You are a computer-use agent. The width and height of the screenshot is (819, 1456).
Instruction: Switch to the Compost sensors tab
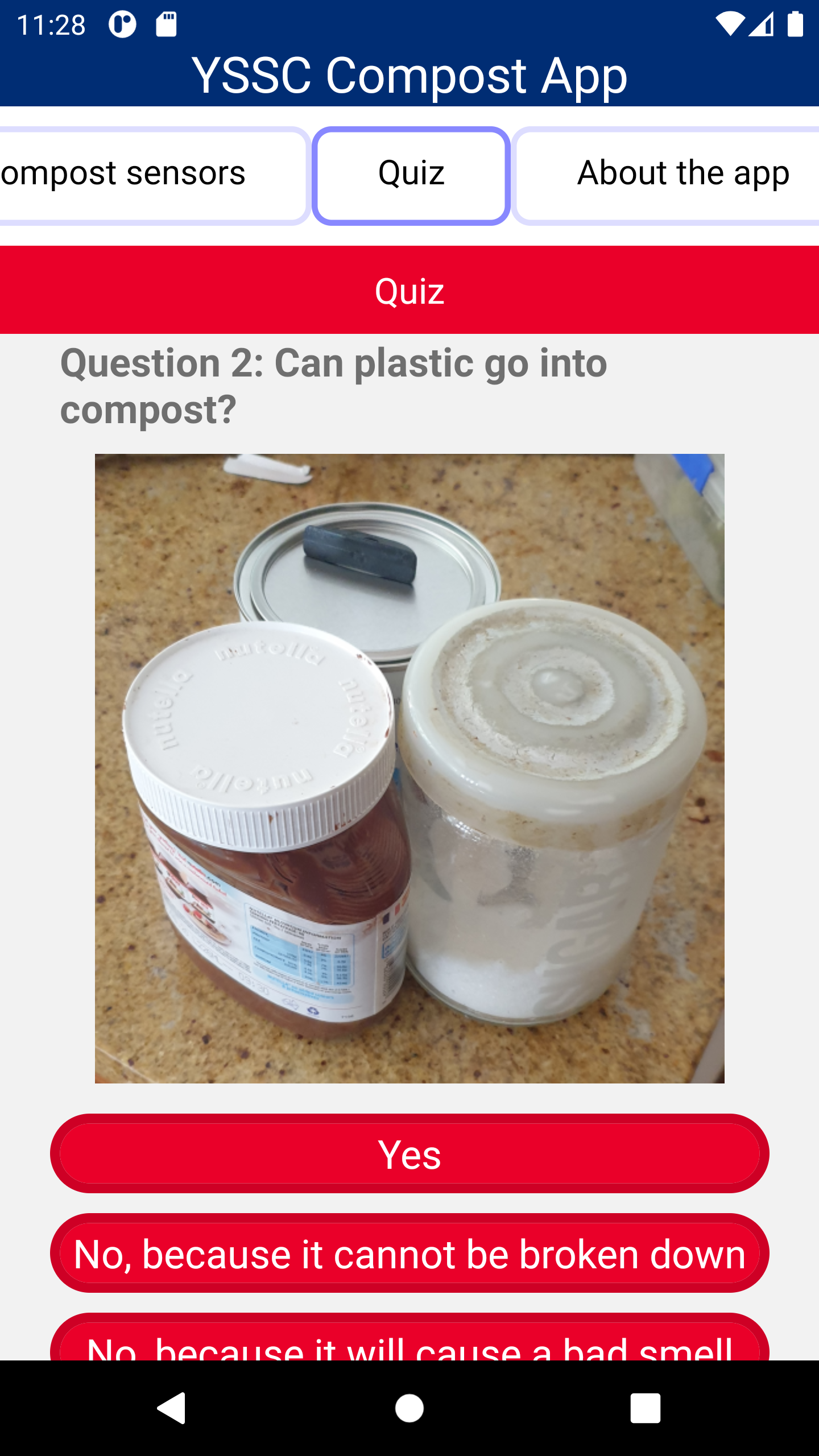pos(151,175)
